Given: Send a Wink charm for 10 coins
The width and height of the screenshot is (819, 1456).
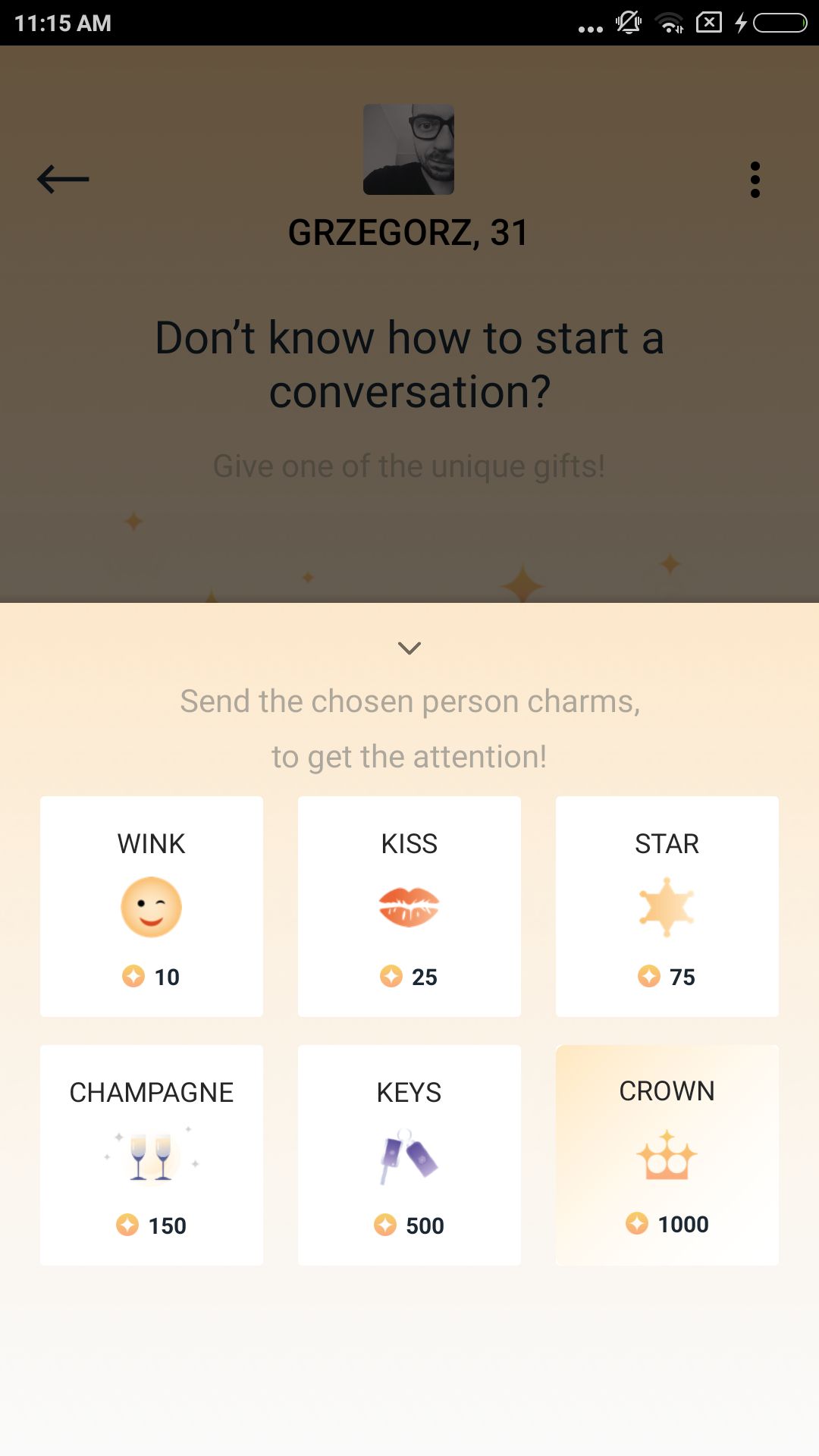Looking at the screenshot, I should (x=152, y=906).
